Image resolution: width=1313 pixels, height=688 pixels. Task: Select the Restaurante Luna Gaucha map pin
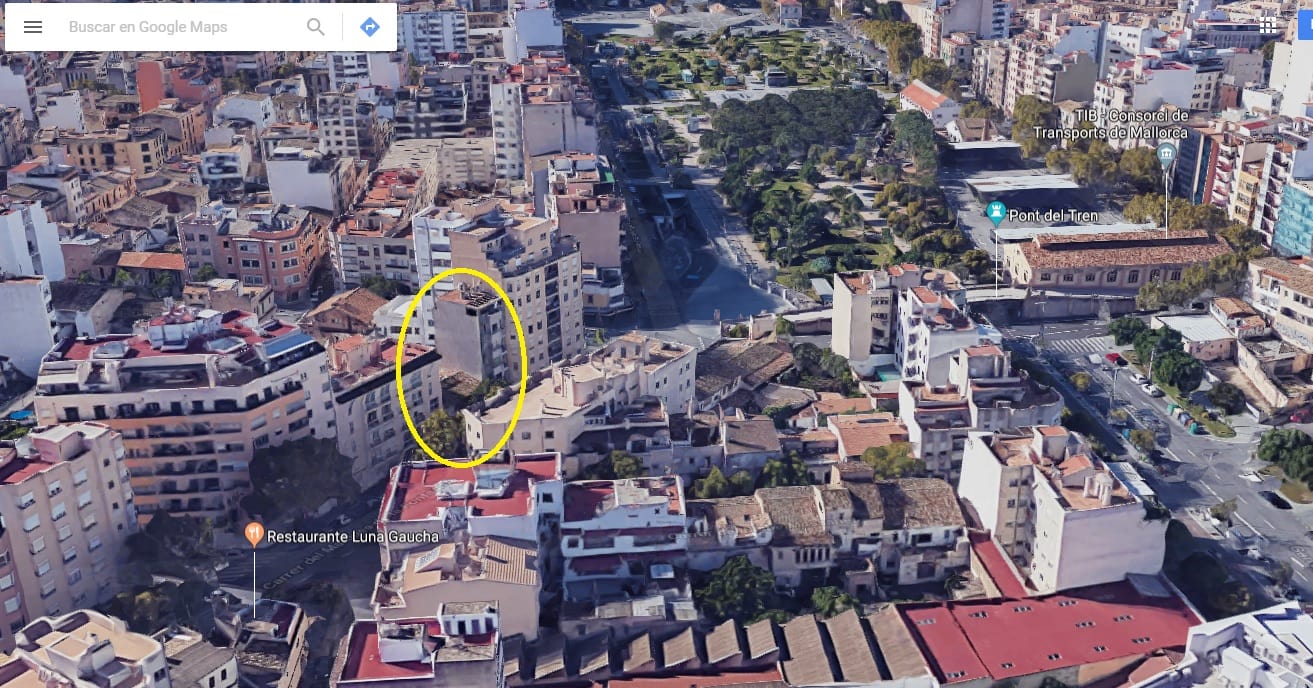(x=254, y=536)
